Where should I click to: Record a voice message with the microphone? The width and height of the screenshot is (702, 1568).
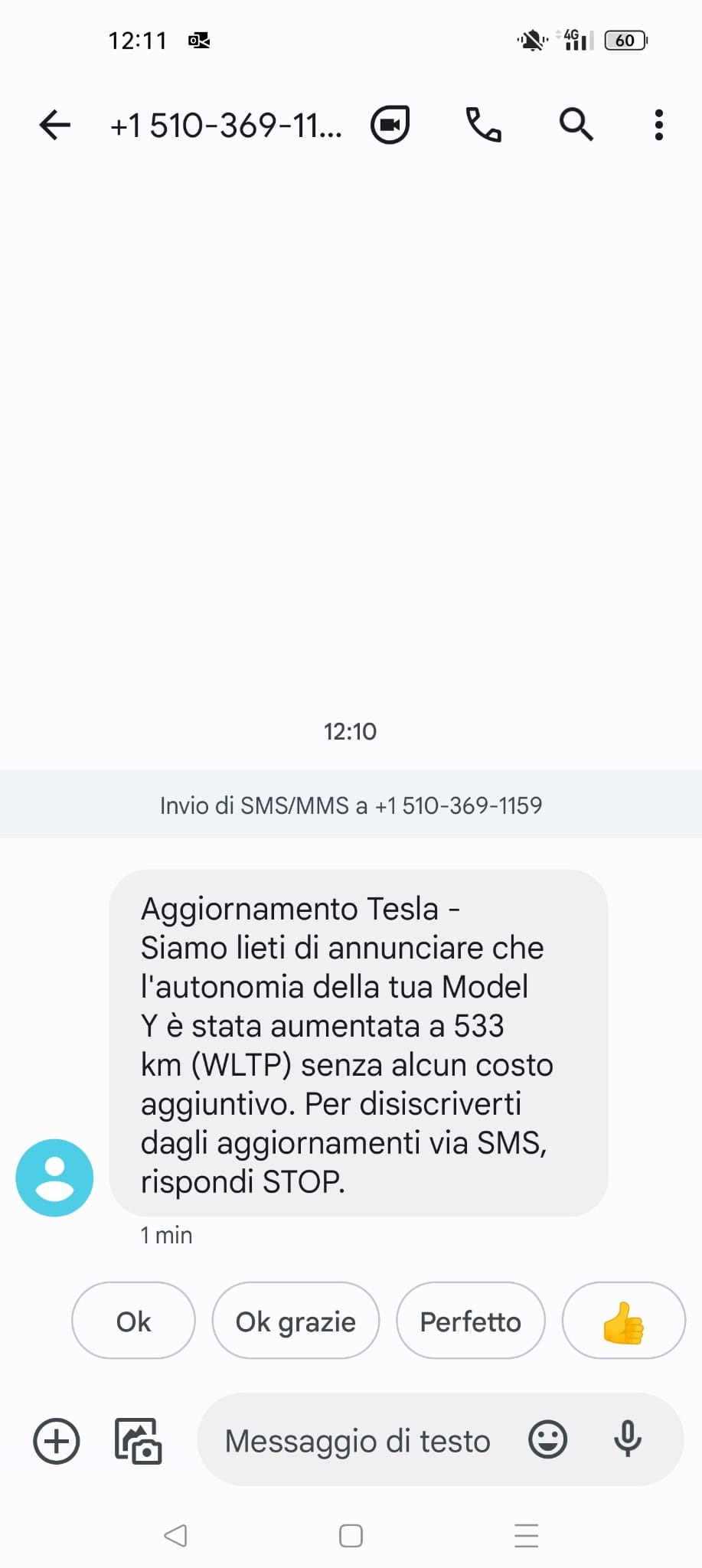point(628,1439)
